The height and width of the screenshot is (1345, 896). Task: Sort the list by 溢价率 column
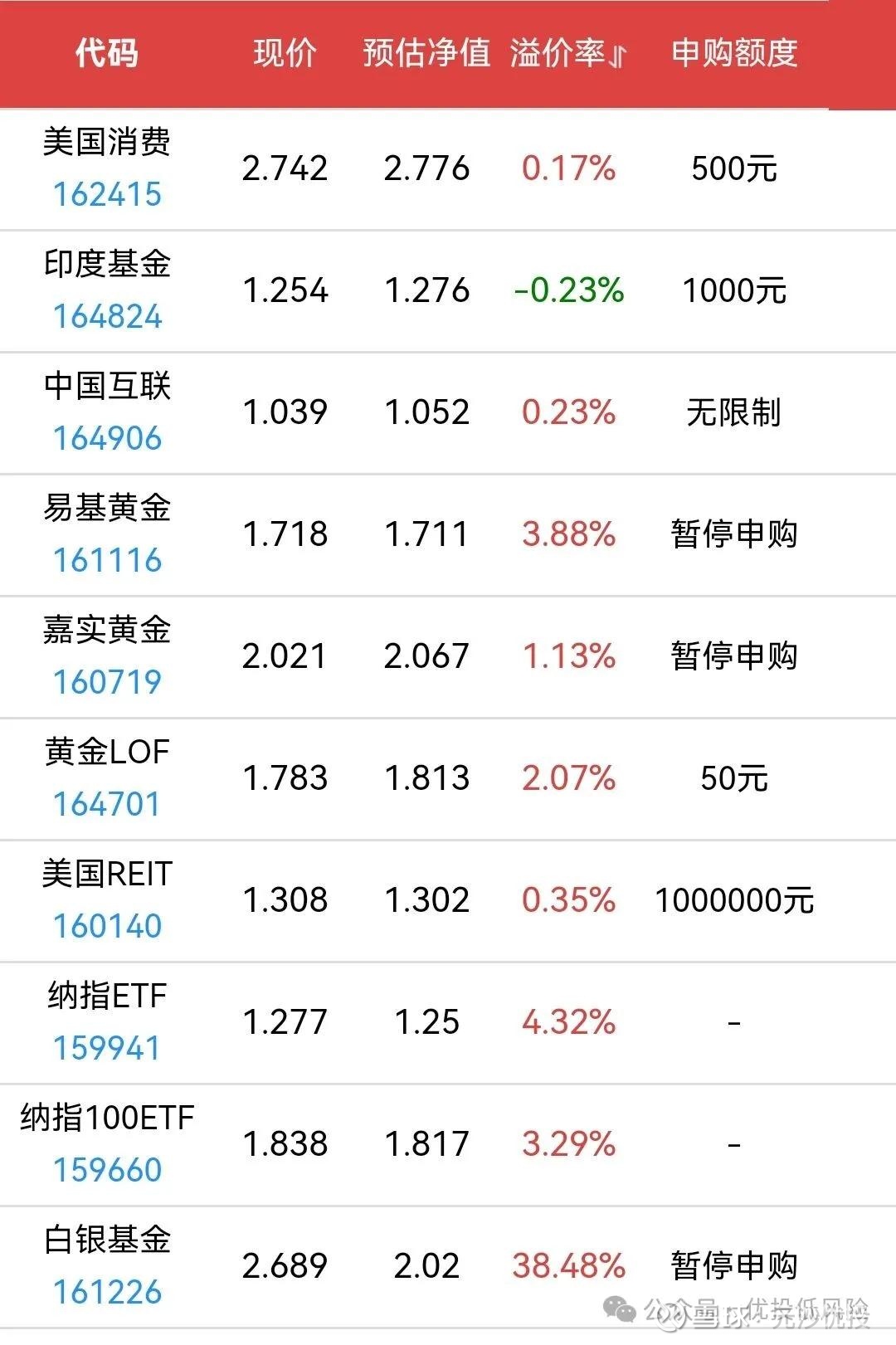[569, 53]
